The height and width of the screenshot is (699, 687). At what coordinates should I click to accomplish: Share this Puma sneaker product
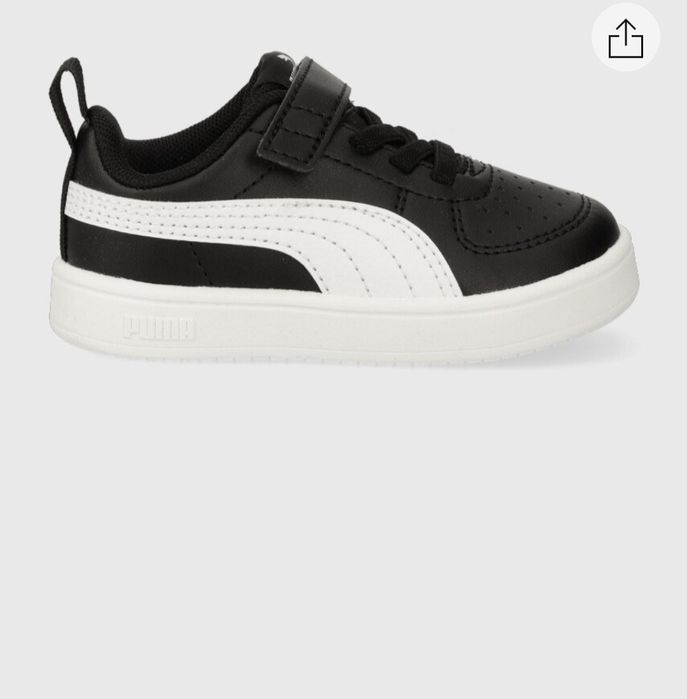tap(626, 40)
